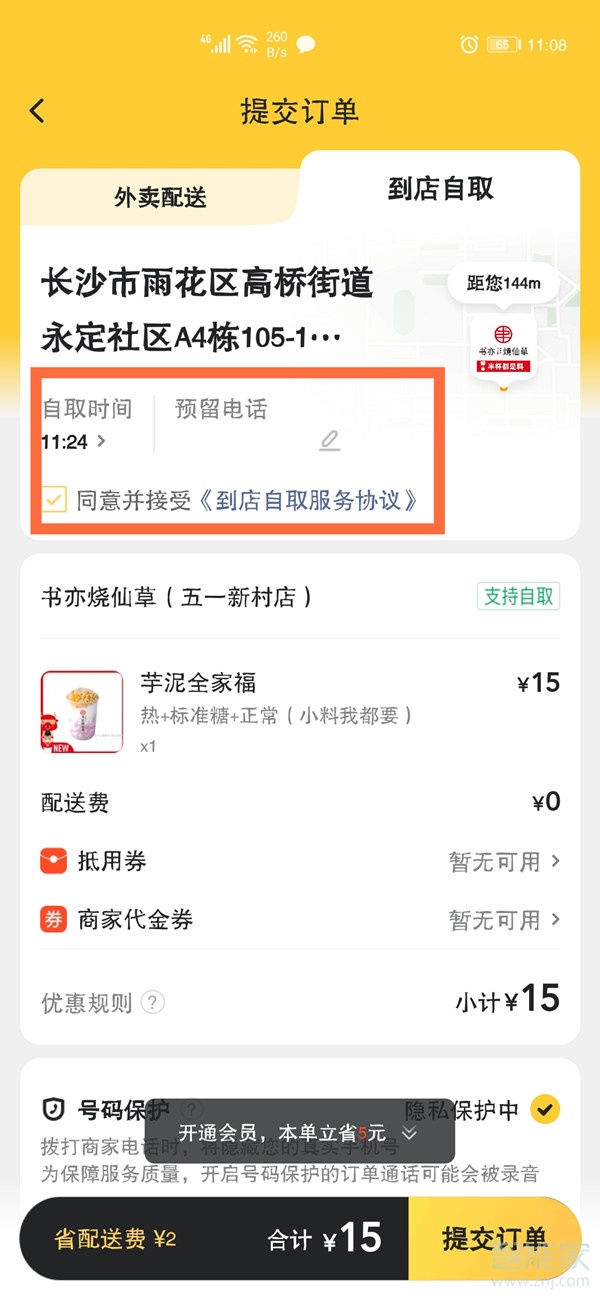
Task: Toggle 号码保护 privacy protection
Action: (545, 1109)
